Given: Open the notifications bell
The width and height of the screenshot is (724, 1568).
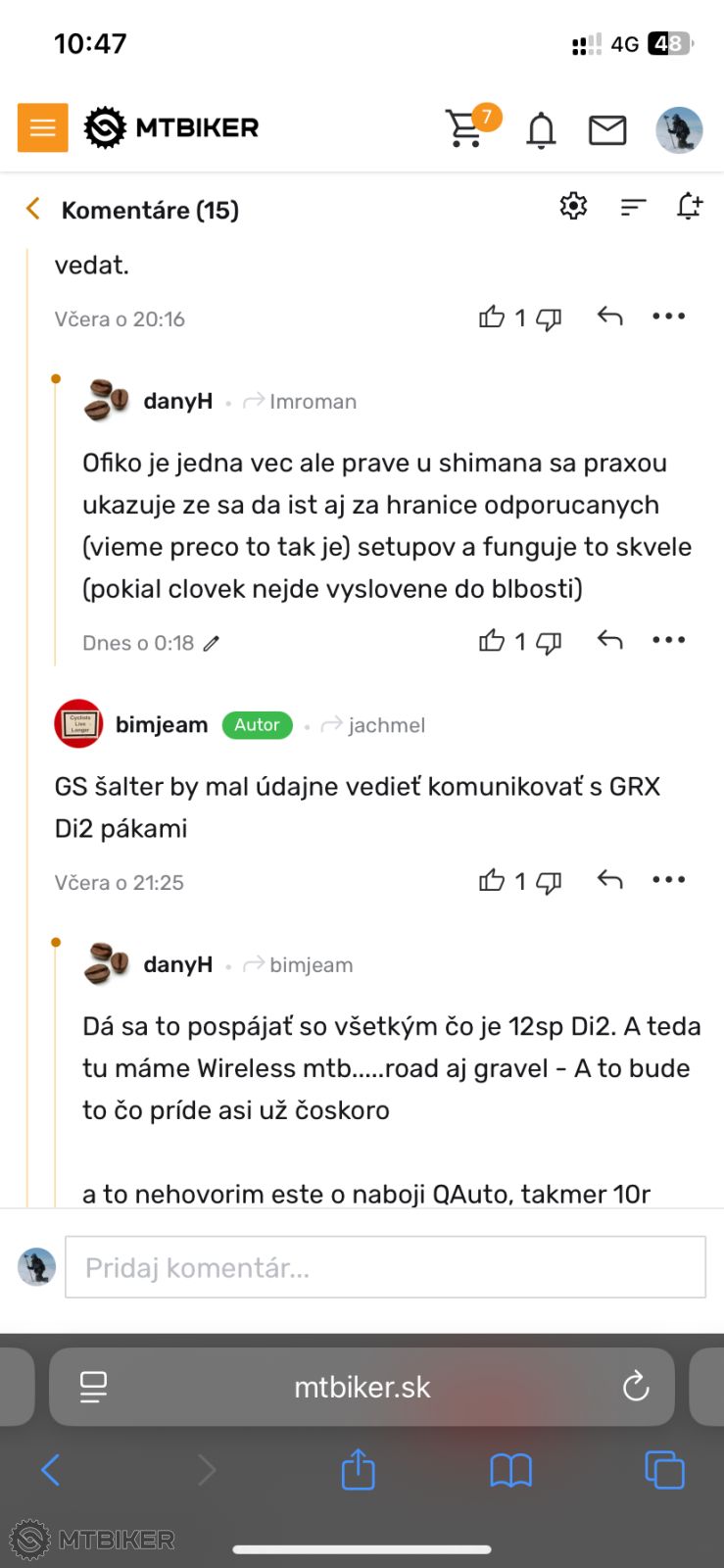Looking at the screenshot, I should point(541,129).
